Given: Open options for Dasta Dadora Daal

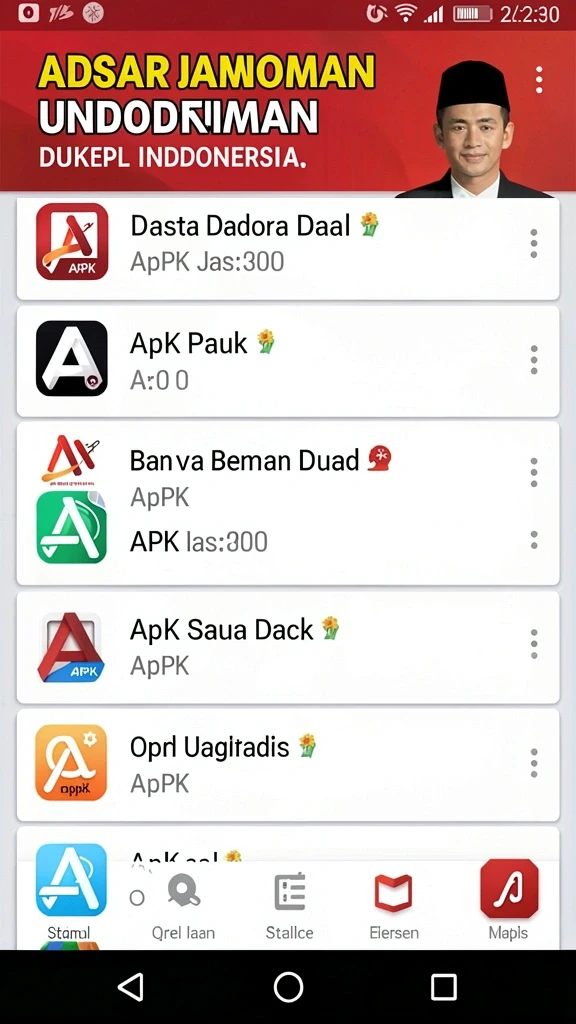Looking at the screenshot, I should [x=534, y=244].
